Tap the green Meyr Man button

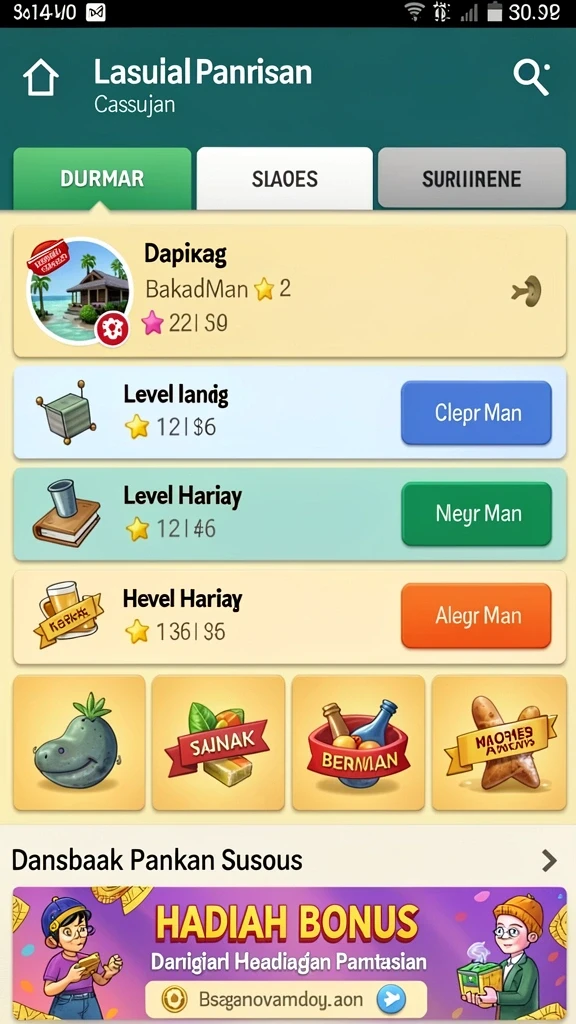tap(476, 514)
